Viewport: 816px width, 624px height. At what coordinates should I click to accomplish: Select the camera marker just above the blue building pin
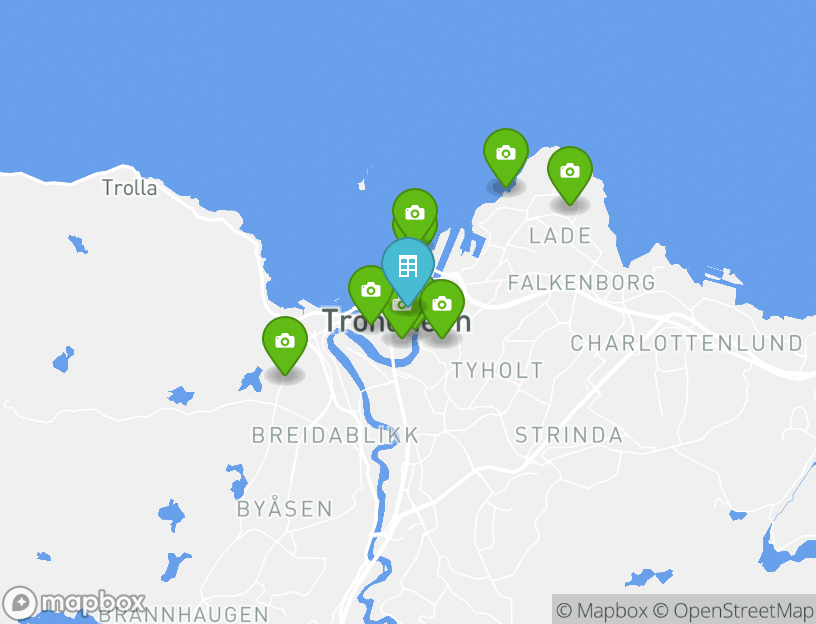click(x=414, y=211)
